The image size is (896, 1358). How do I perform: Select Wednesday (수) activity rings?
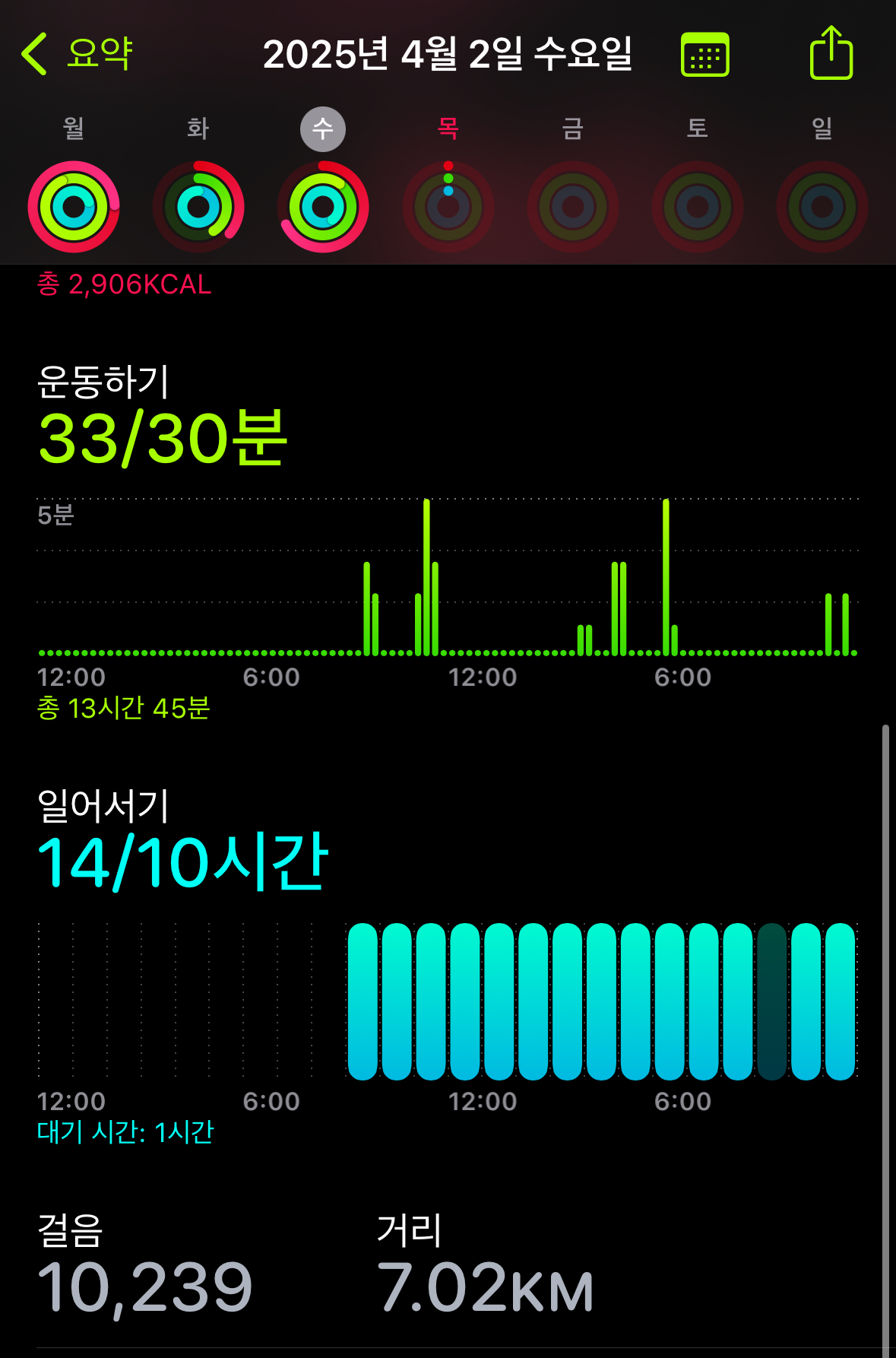click(323, 206)
